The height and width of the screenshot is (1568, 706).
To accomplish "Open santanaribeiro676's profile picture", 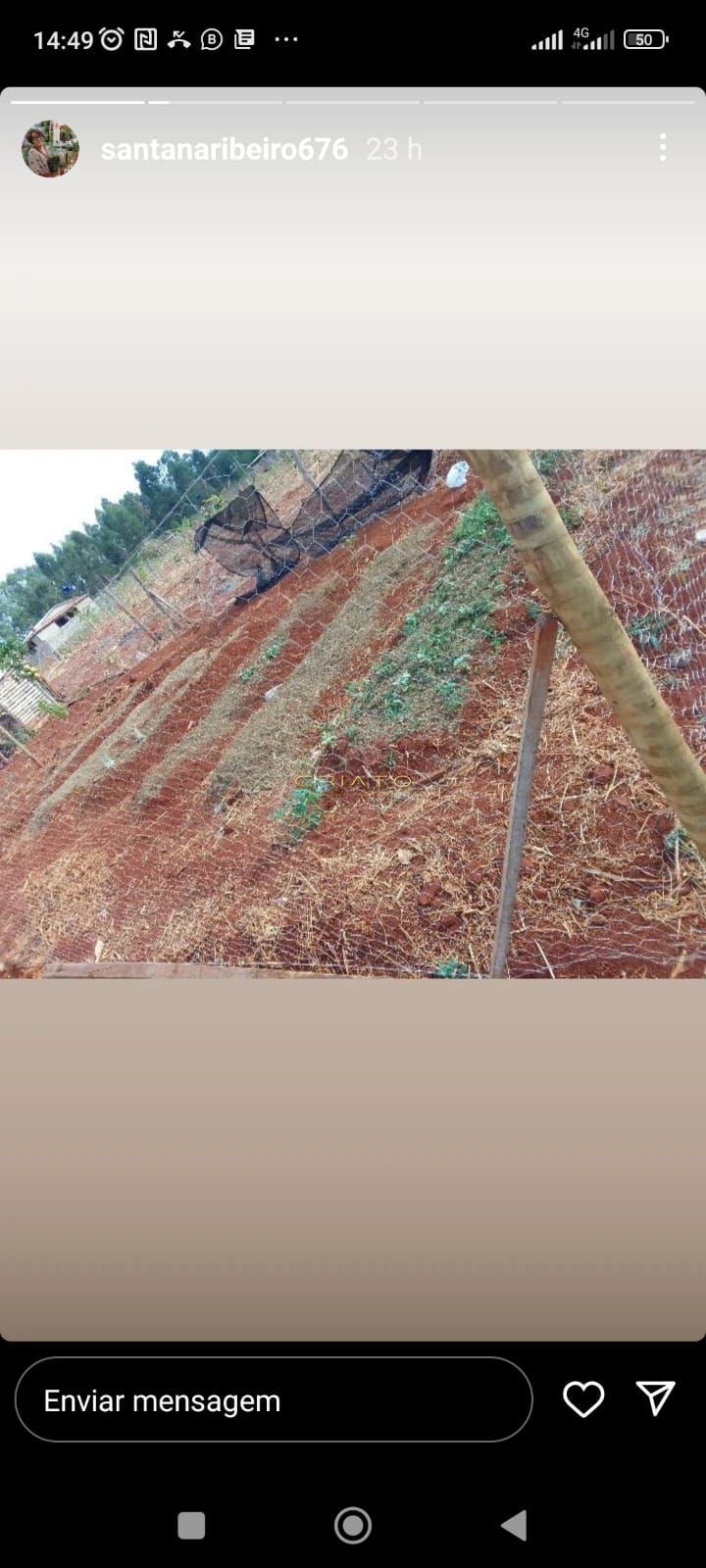I will tap(50, 149).
